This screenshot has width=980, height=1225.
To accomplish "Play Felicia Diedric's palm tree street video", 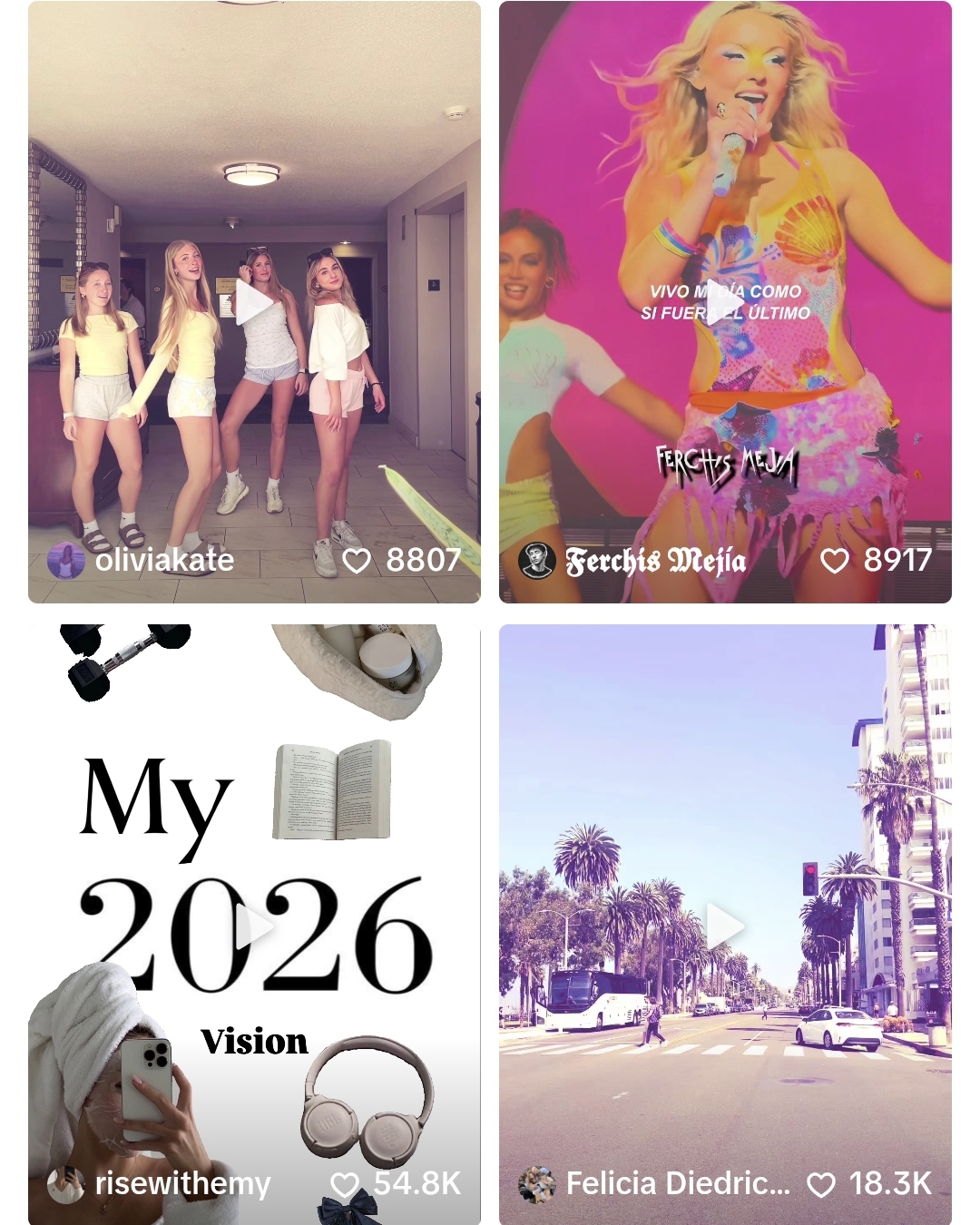I will point(725,926).
